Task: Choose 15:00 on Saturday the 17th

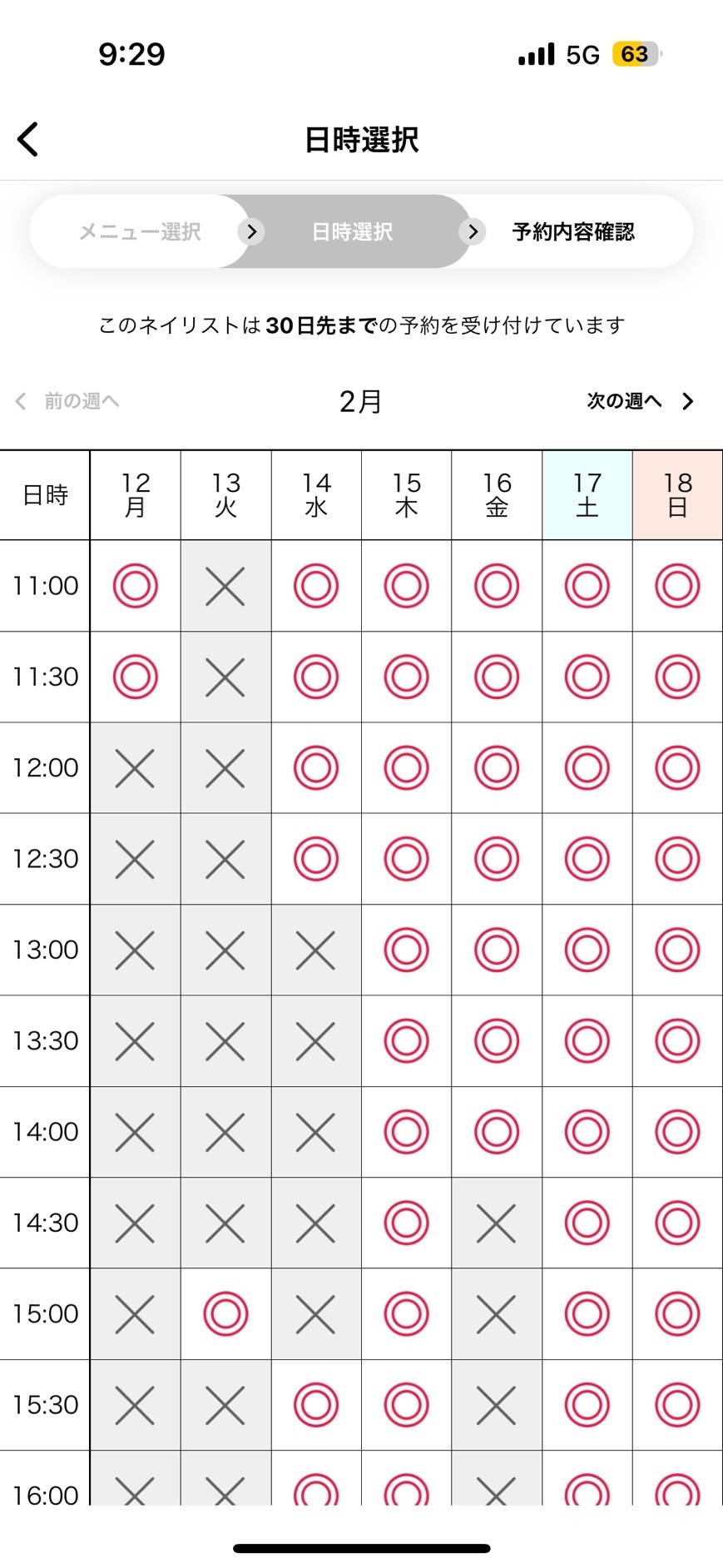Action: pyautogui.click(x=587, y=1314)
